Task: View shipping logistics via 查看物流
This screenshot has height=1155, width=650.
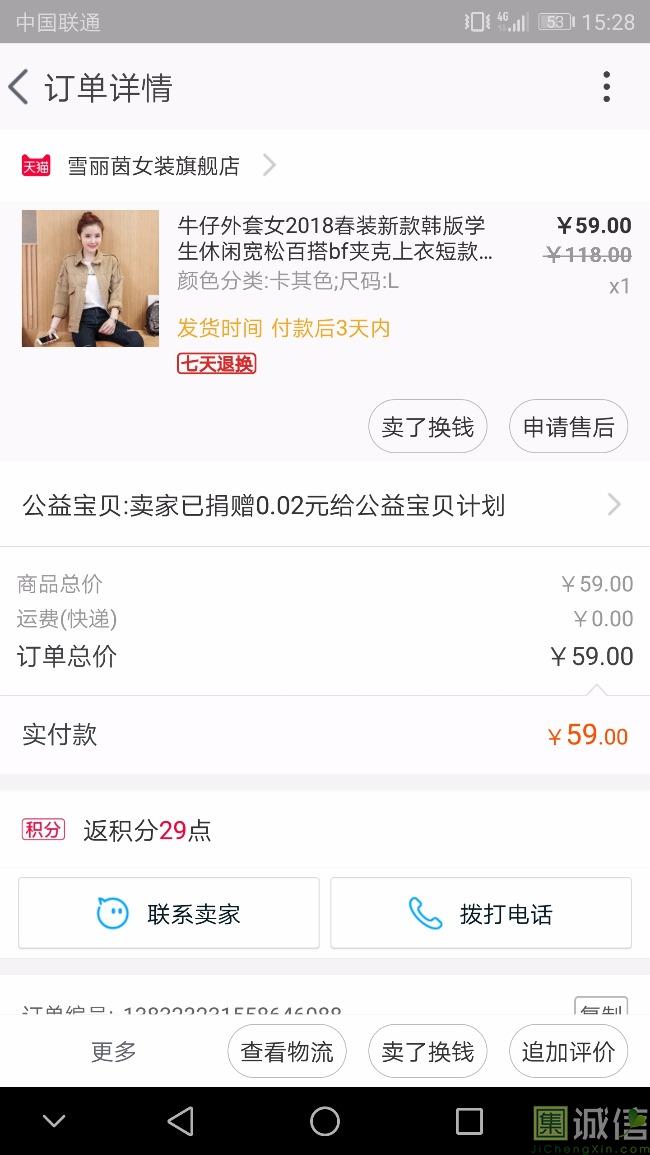Action: pos(287,1051)
